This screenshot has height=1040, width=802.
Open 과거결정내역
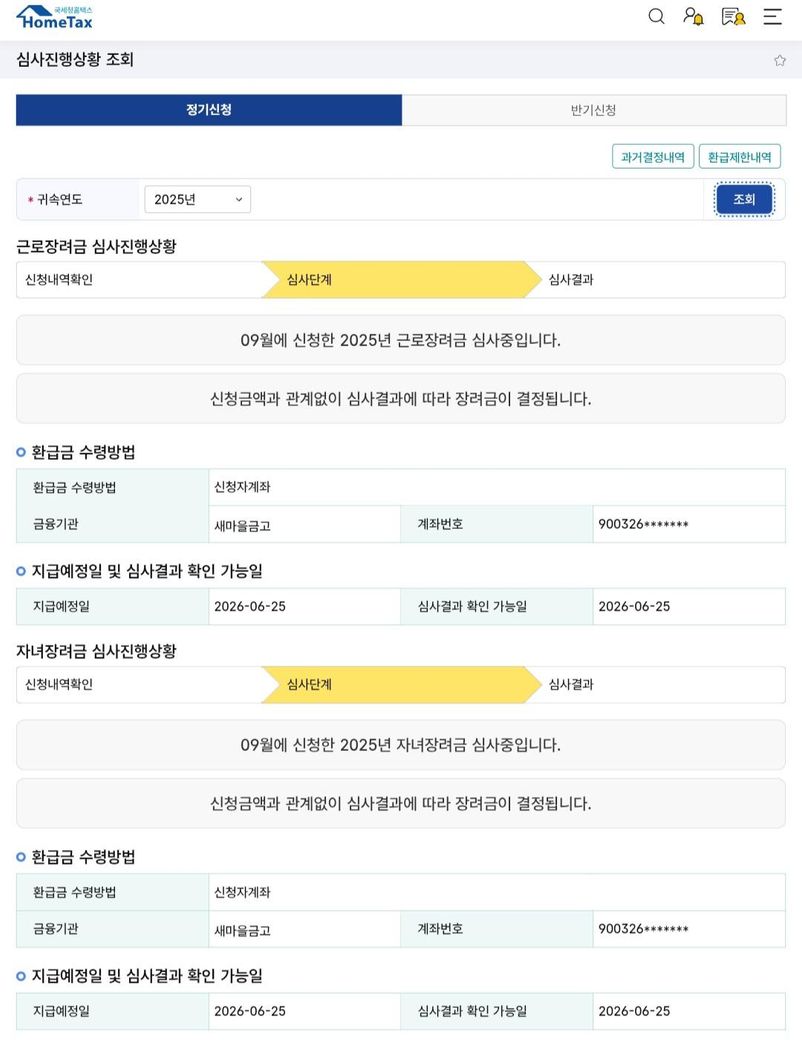coord(653,157)
